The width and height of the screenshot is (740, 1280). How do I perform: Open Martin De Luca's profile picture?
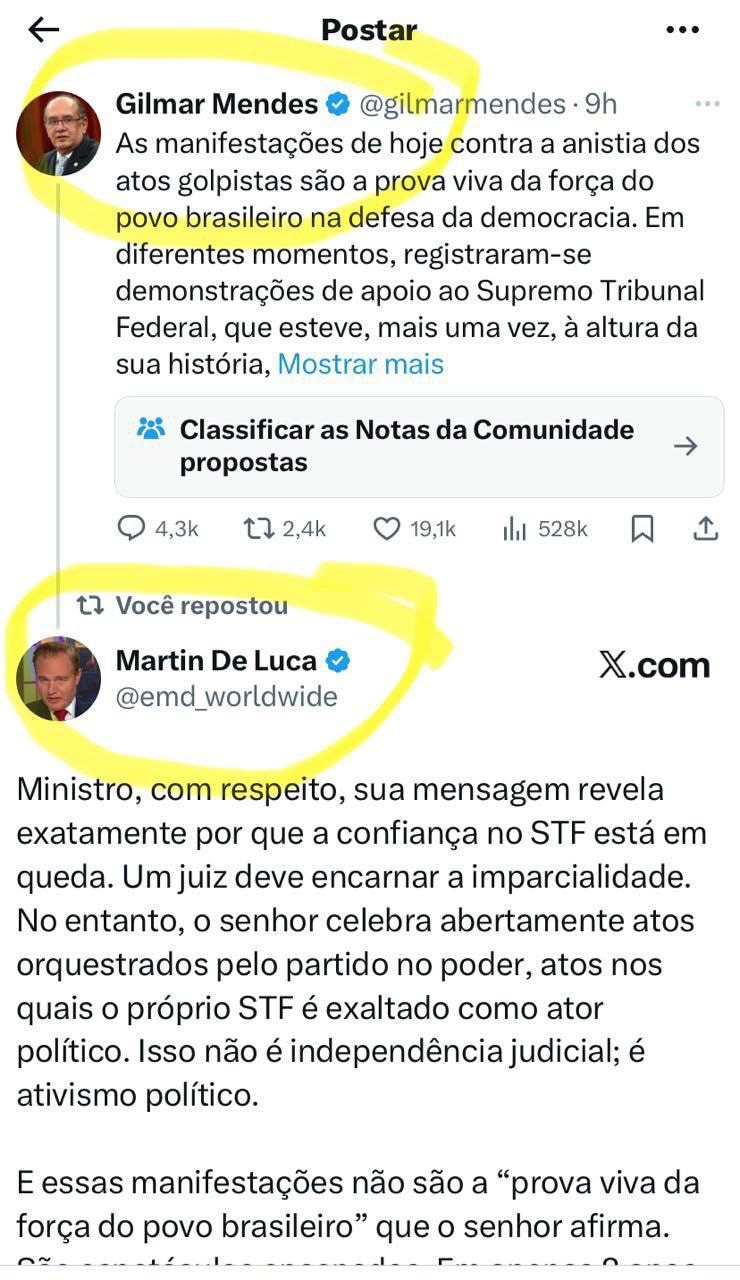[x=59, y=678]
